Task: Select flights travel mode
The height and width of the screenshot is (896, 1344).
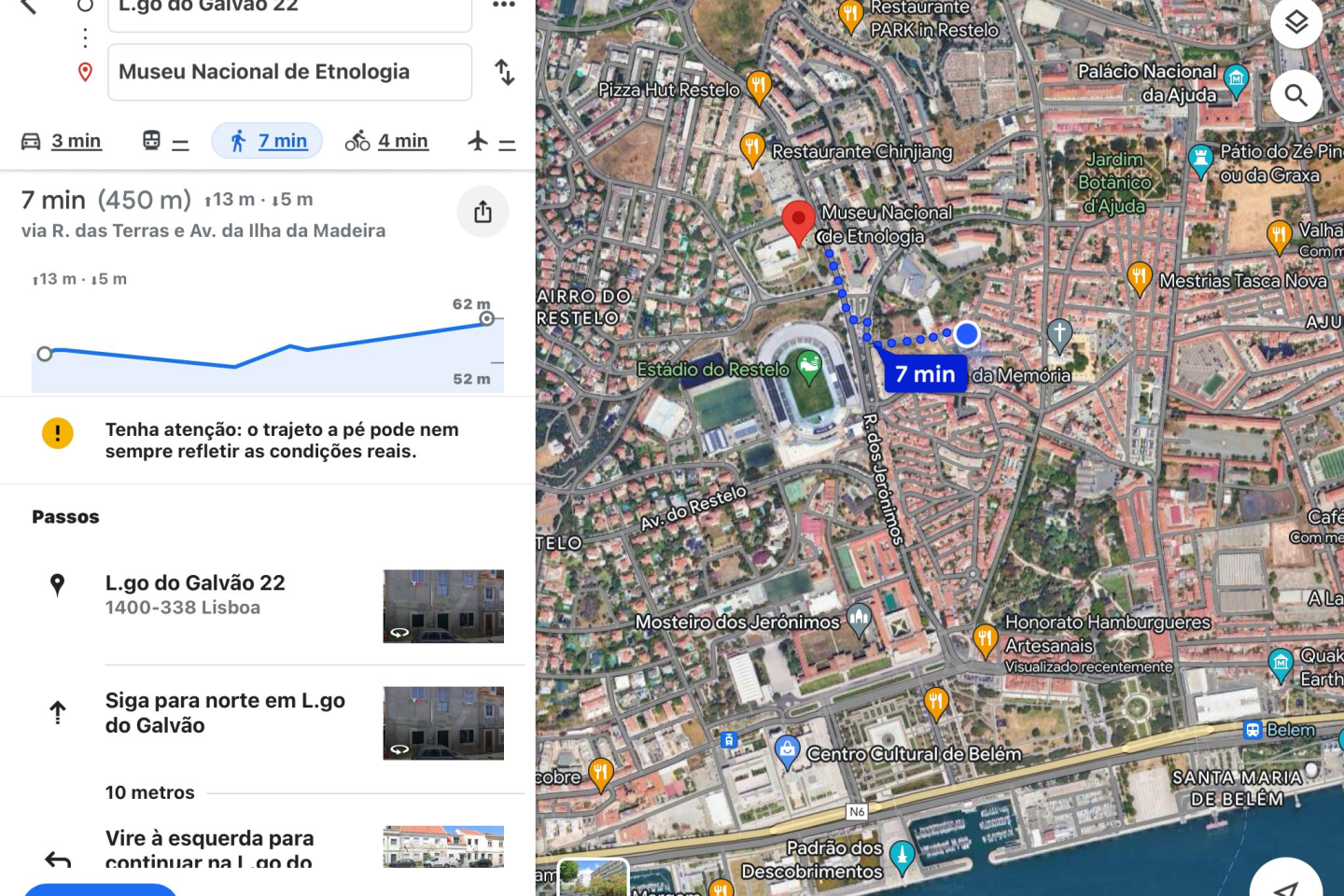Action: [x=491, y=142]
